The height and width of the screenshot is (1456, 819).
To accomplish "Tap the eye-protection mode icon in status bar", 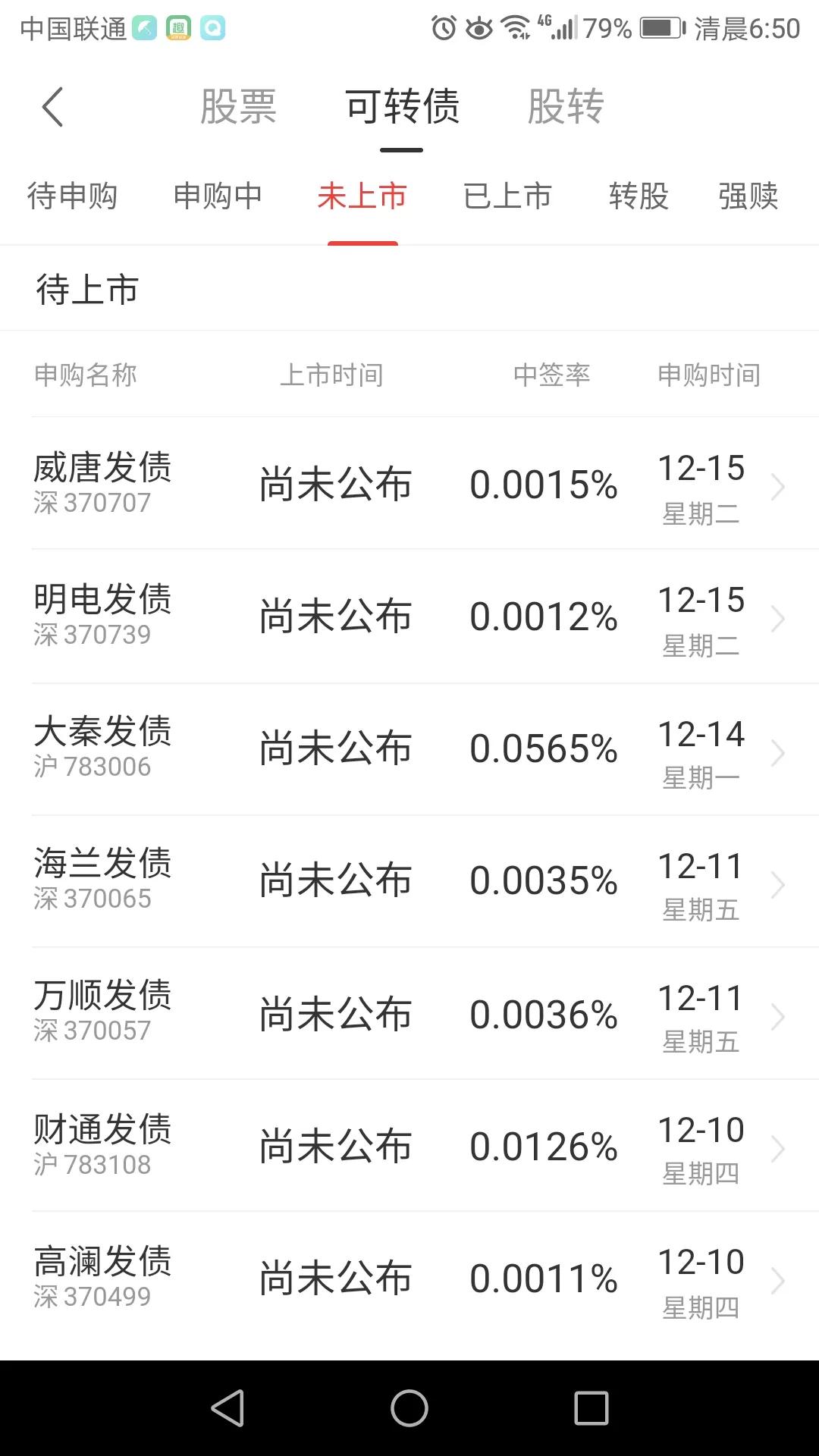I will (x=480, y=27).
